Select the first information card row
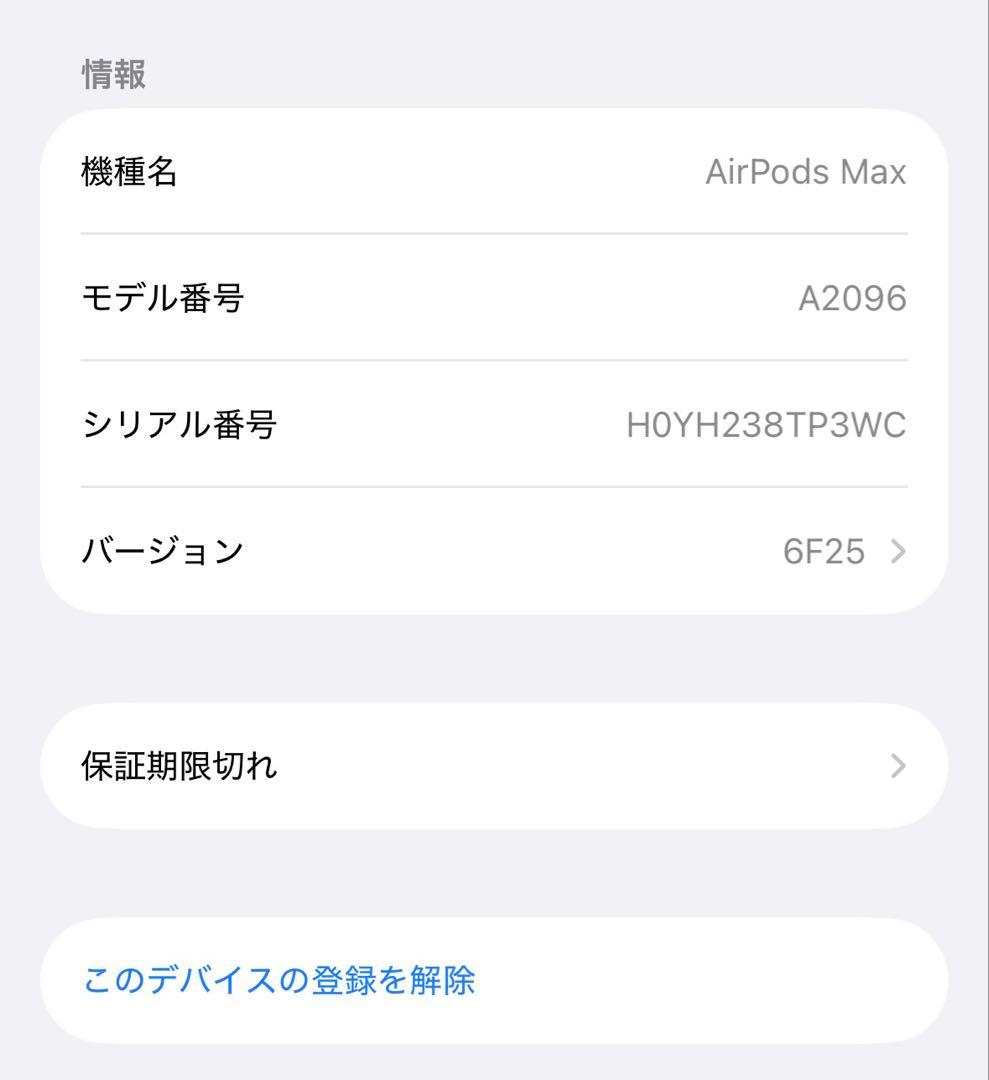989x1080 pixels. pyautogui.click(x=494, y=172)
